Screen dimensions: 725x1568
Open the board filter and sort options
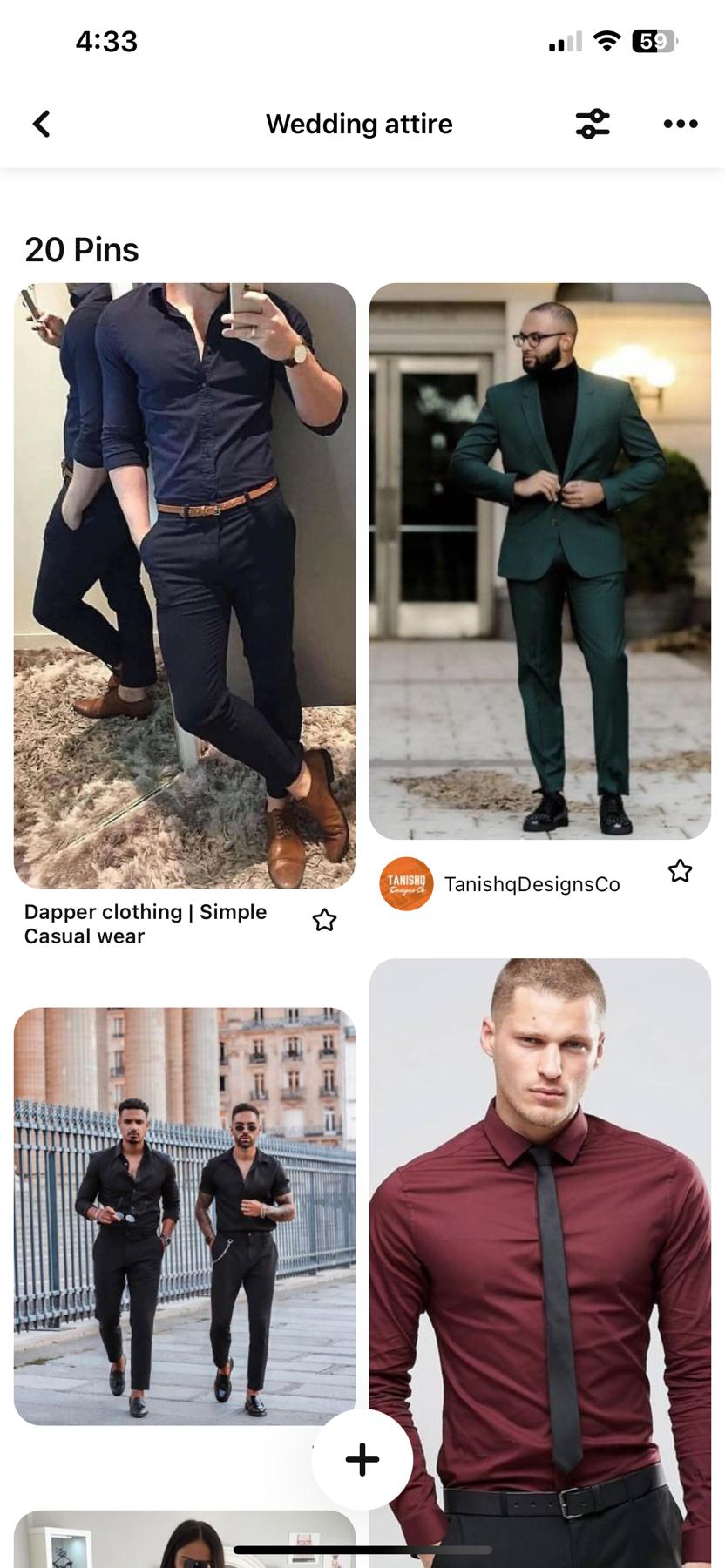point(593,124)
